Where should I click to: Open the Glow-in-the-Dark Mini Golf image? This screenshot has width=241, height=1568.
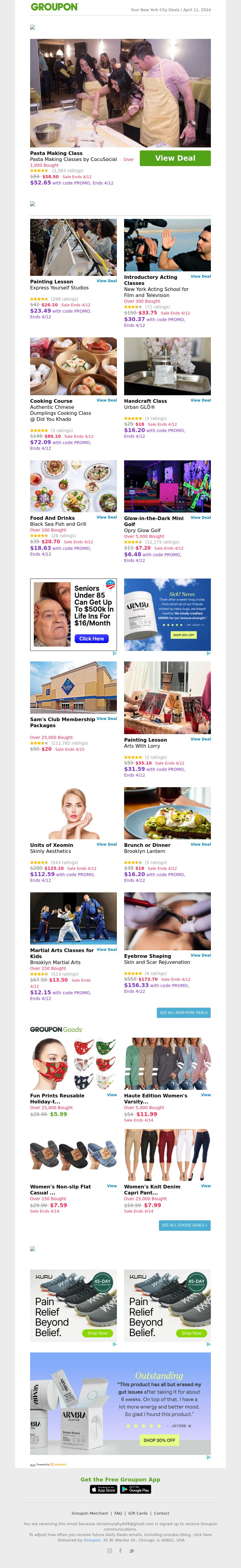[167, 486]
